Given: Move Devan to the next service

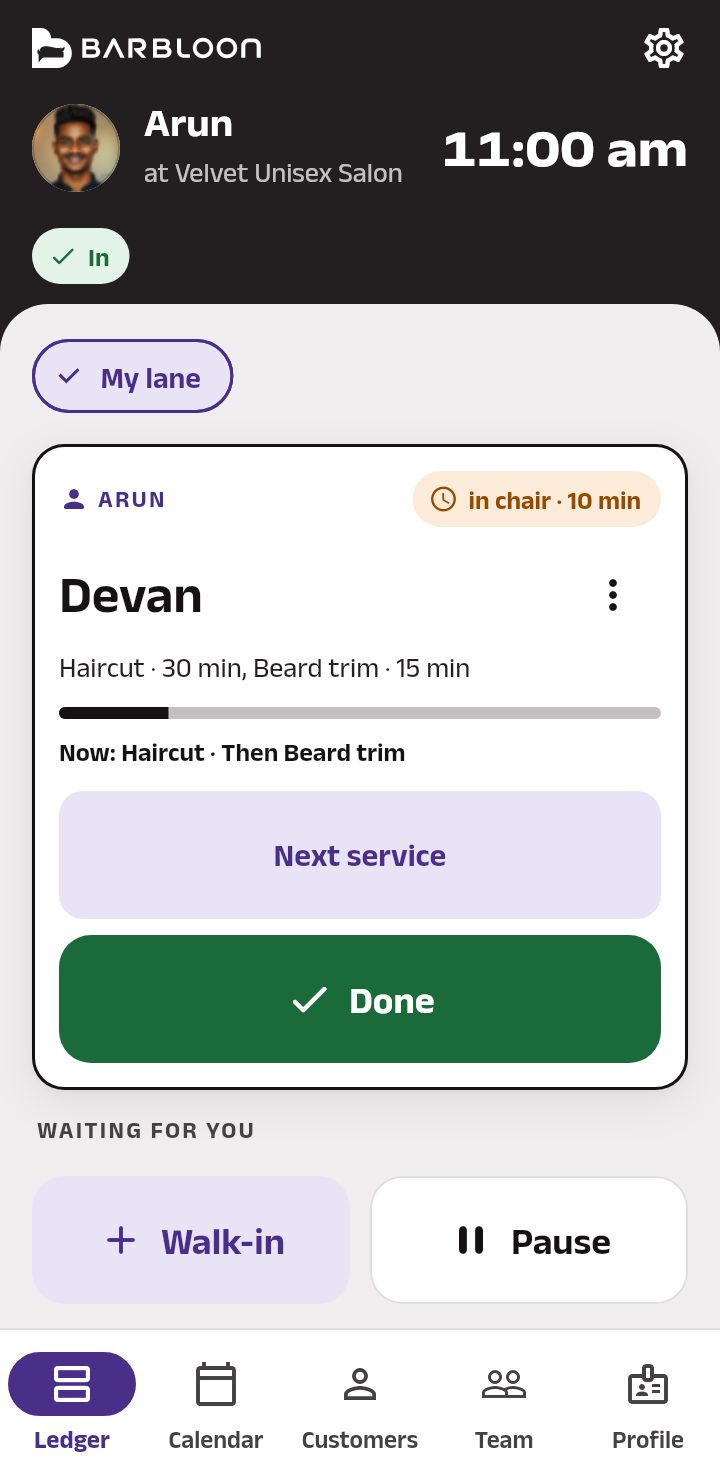Looking at the screenshot, I should (x=360, y=855).
